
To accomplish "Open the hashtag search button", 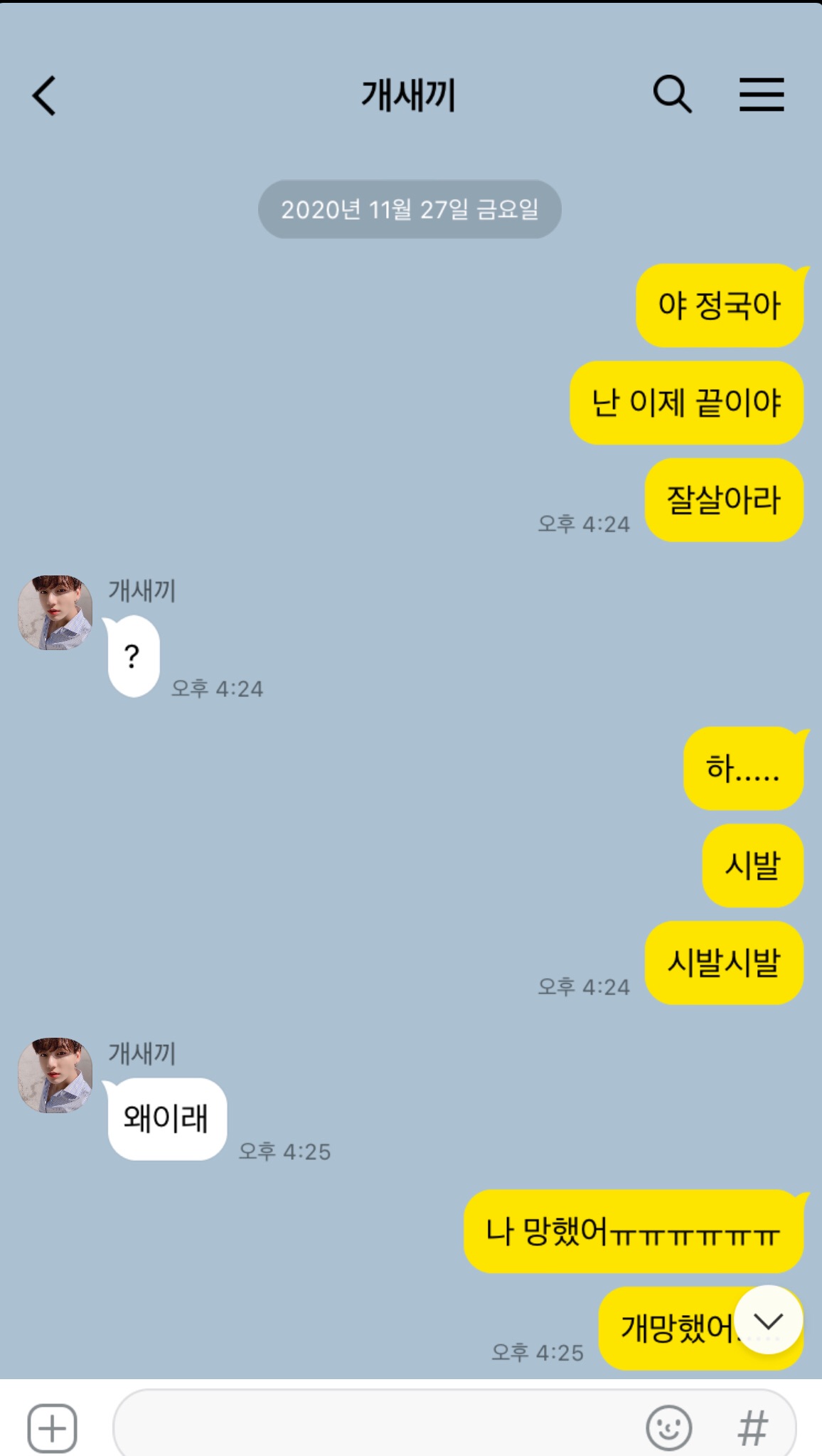I will 753,1428.
